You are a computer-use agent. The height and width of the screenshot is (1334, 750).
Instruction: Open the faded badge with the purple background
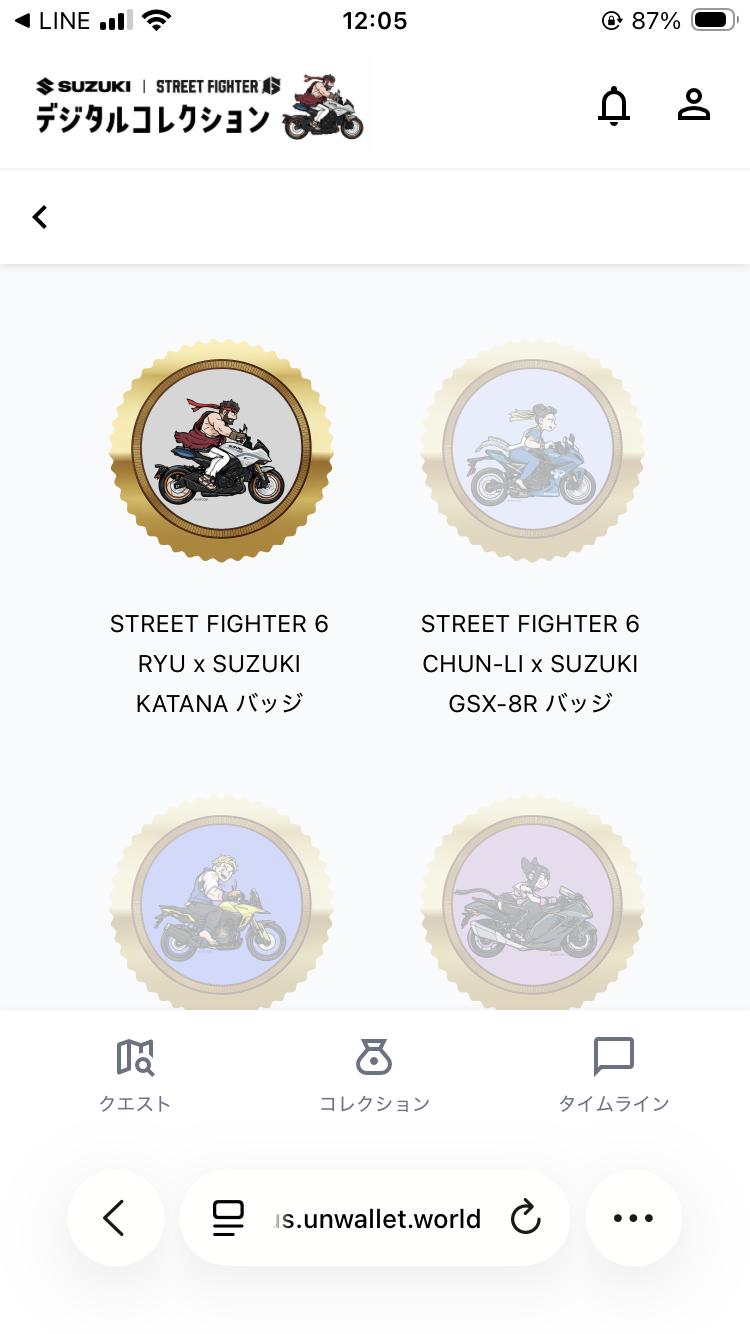click(x=532, y=905)
